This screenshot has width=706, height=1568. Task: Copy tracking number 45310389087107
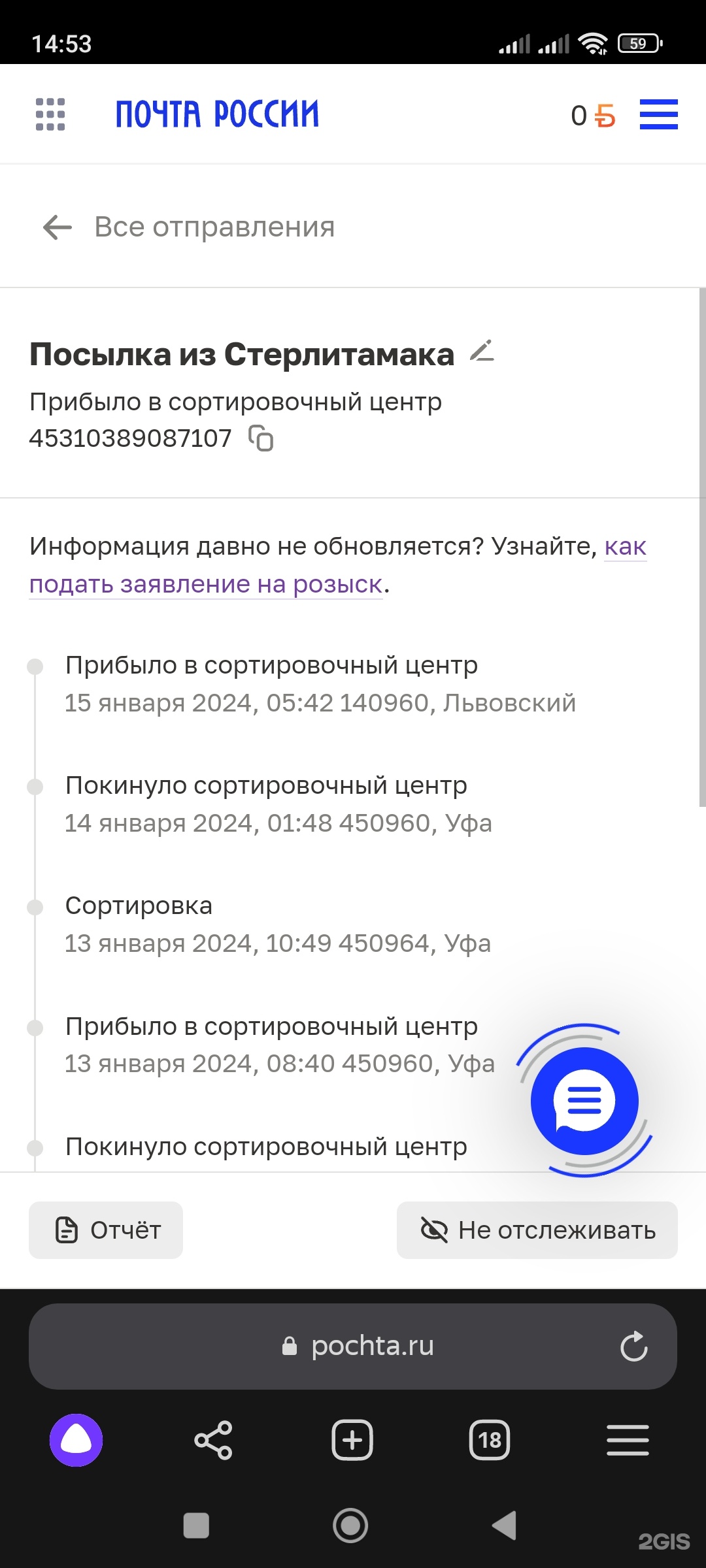click(x=261, y=438)
